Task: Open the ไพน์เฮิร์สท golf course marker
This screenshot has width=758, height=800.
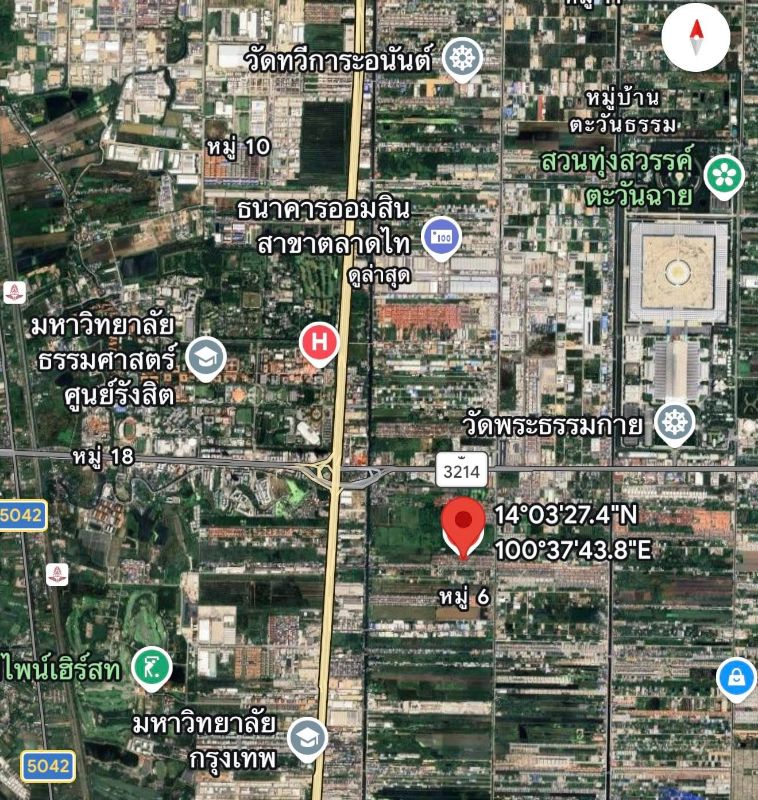Action: (151, 665)
